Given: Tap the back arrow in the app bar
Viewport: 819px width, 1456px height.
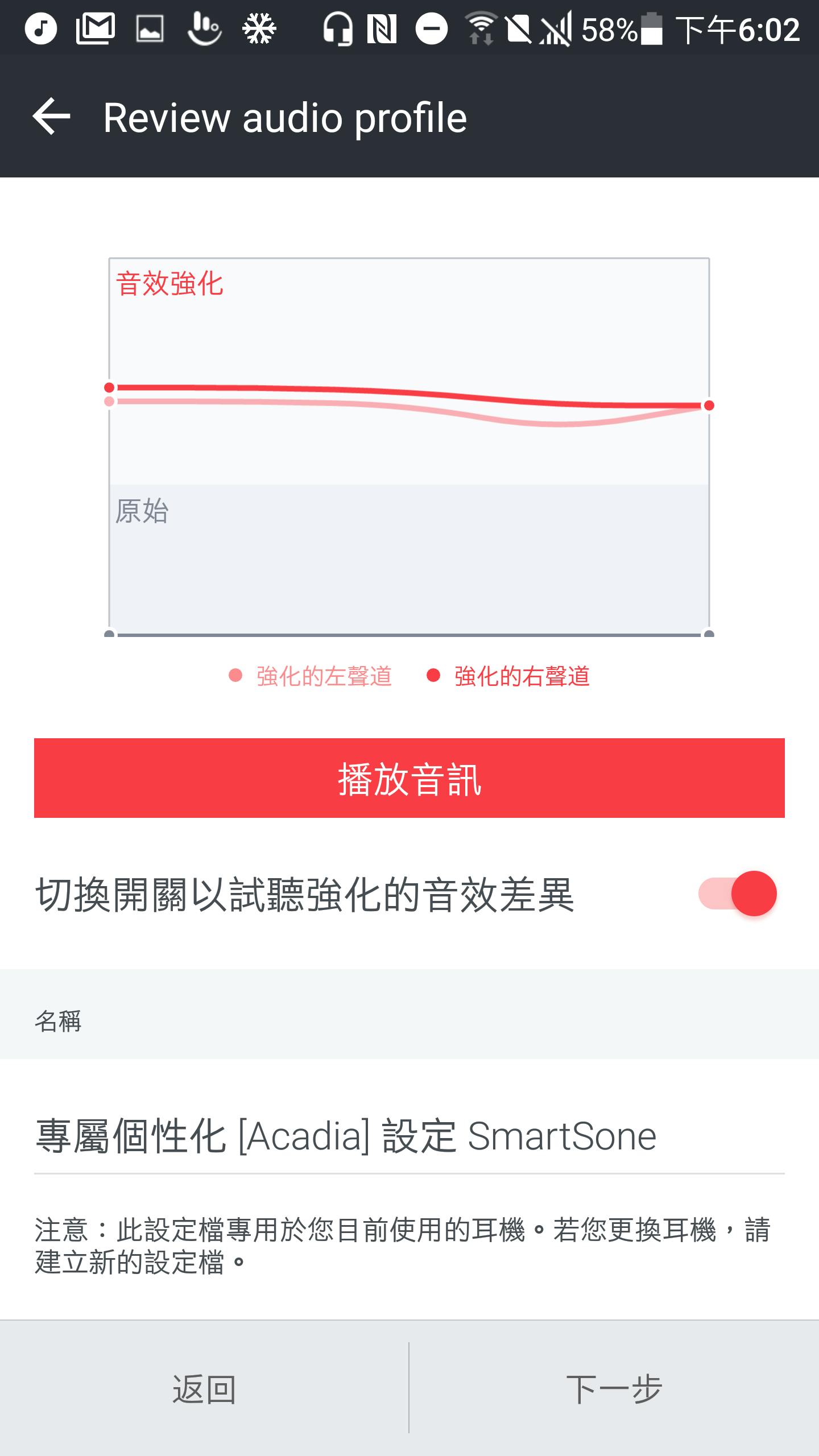Looking at the screenshot, I should pyautogui.click(x=52, y=117).
